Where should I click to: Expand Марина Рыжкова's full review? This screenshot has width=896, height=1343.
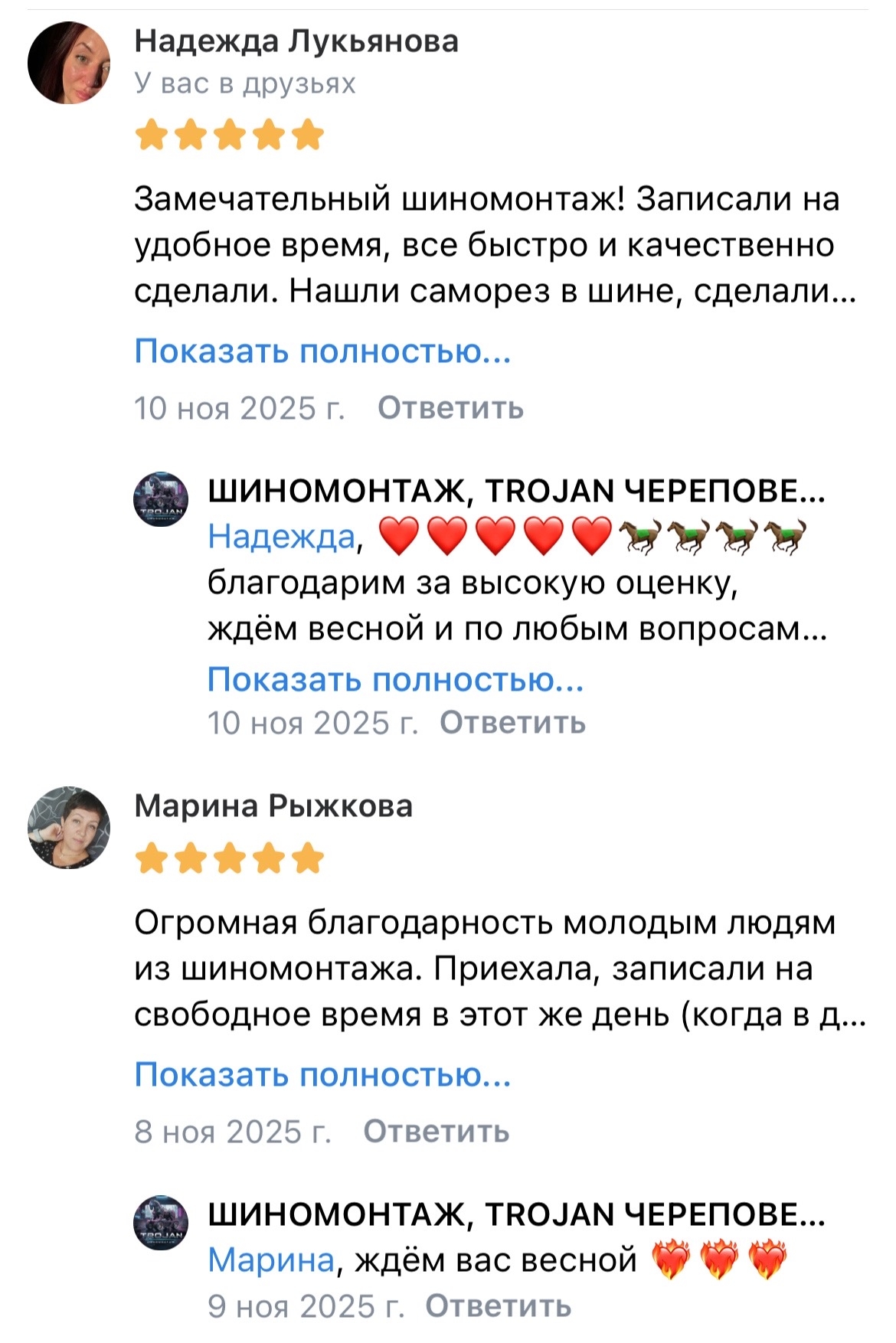click(322, 1075)
